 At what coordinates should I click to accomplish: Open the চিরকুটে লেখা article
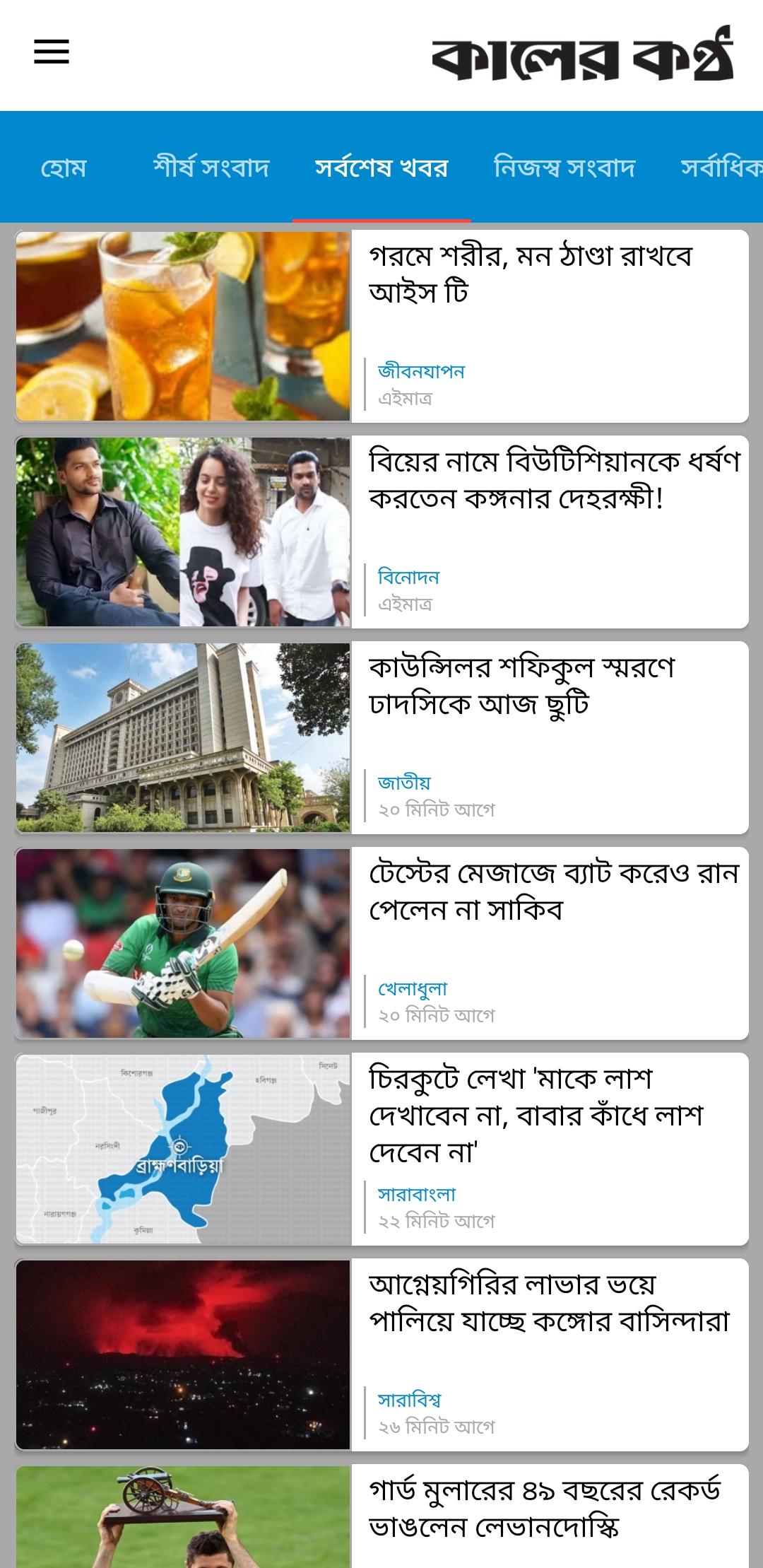[381, 1149]
